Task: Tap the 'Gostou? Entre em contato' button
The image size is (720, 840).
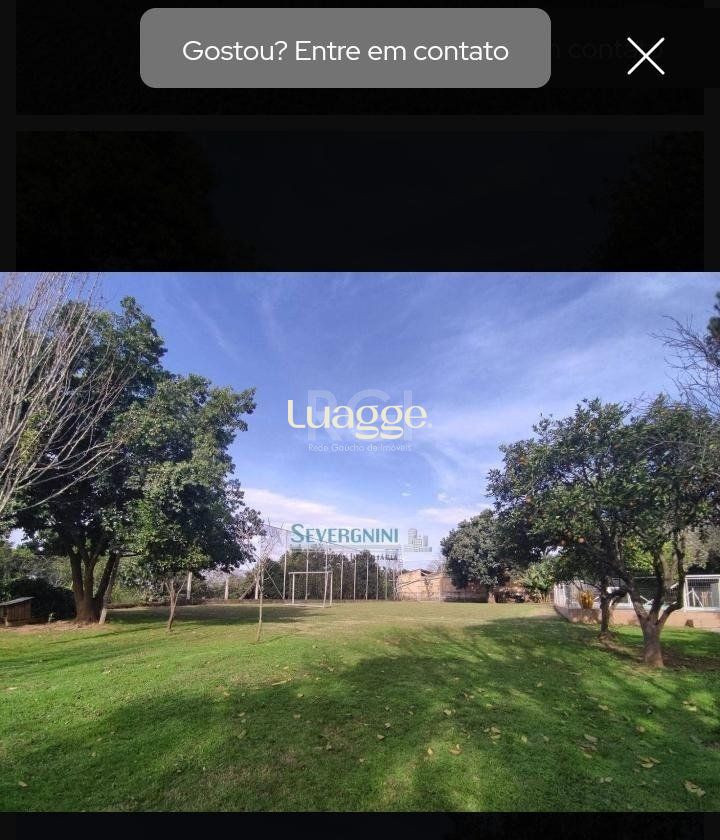Action: 345,49
